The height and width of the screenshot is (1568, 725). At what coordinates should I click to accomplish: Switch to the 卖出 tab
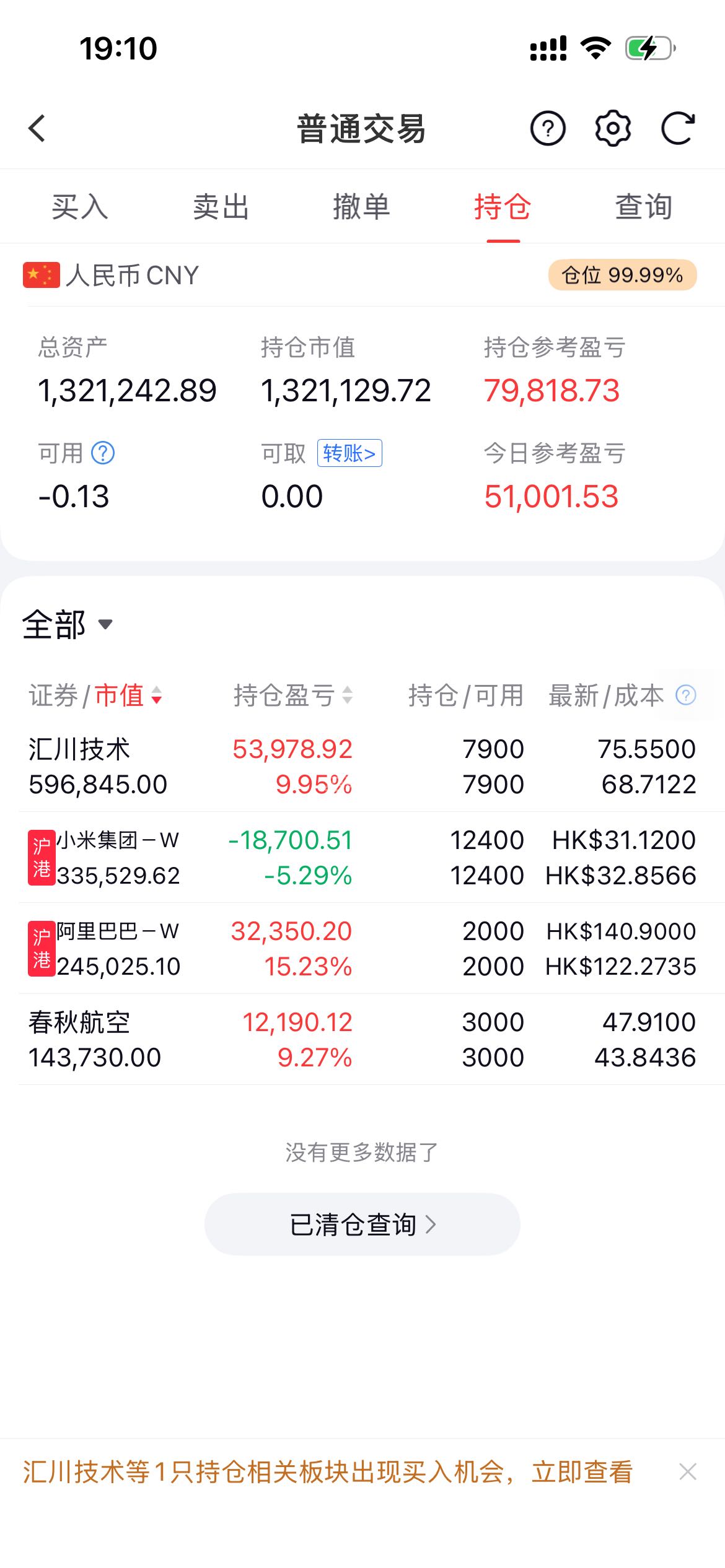pos(221,207)
